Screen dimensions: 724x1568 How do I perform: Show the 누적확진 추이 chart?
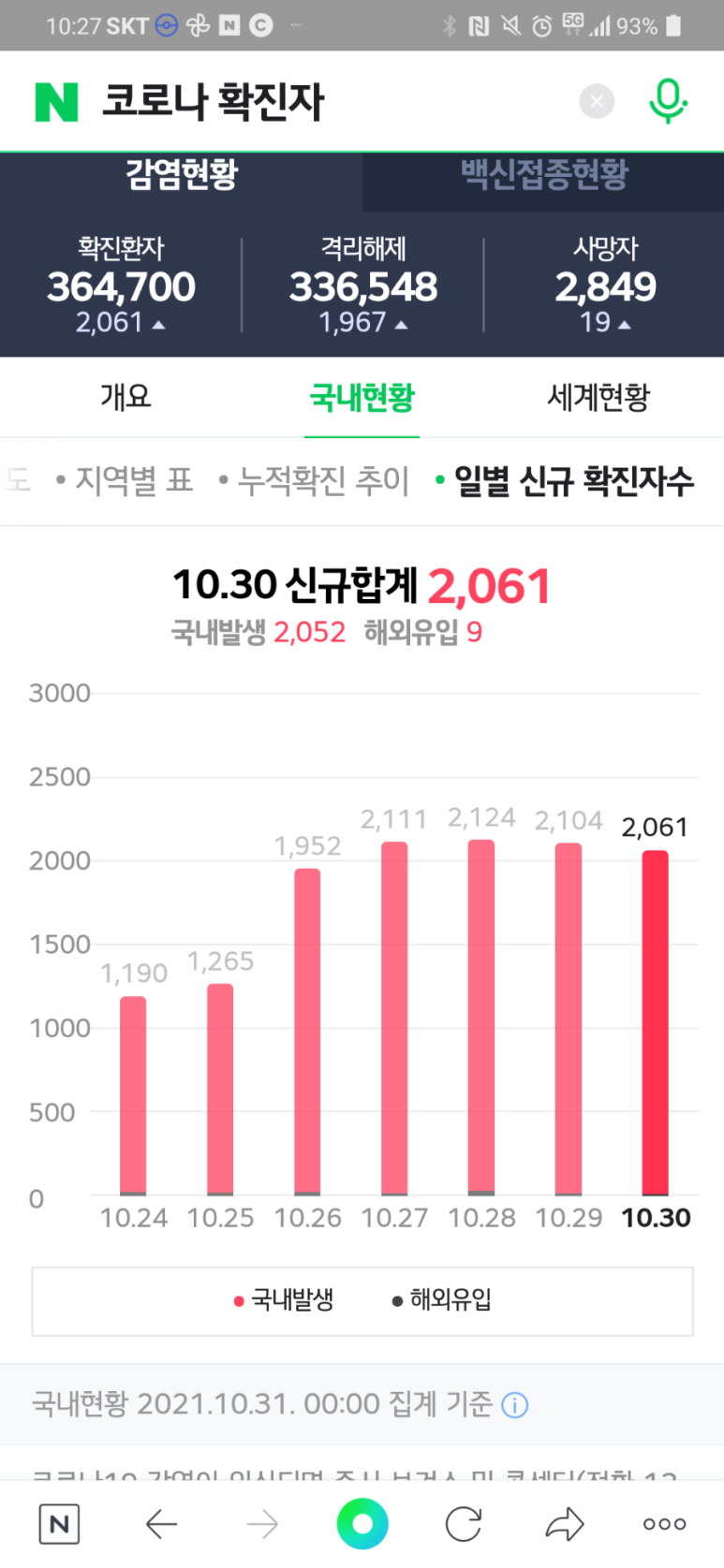[x=323, y=480]
